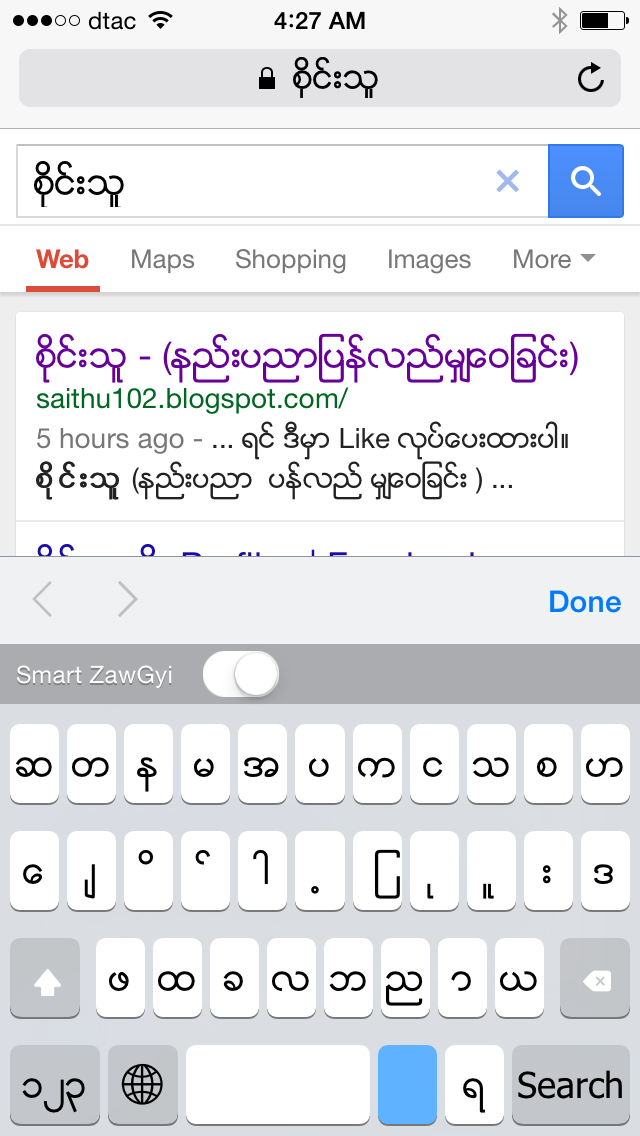This screenshot has width=640, height=1136.
Task: Tap the blue magnifier search button
Action: (x=584, y=181)
